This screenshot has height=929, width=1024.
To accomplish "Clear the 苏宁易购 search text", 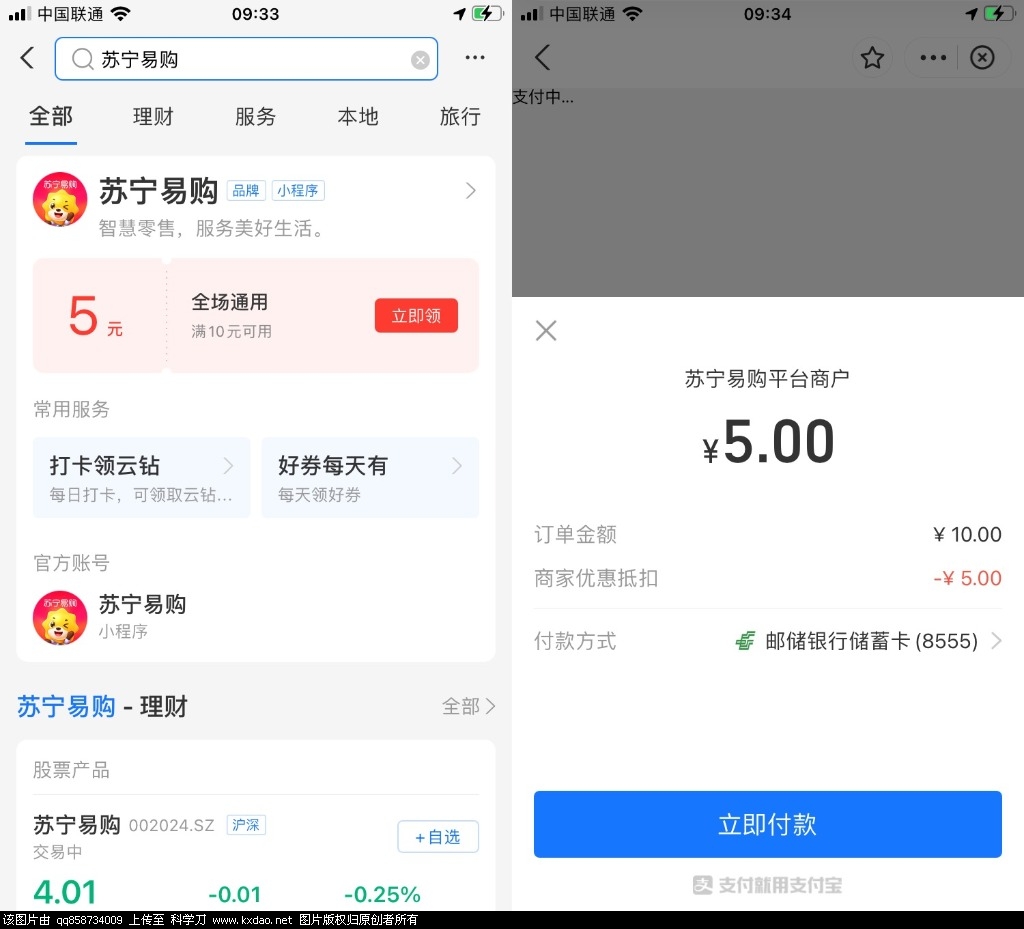I will (x=420, y=60).
